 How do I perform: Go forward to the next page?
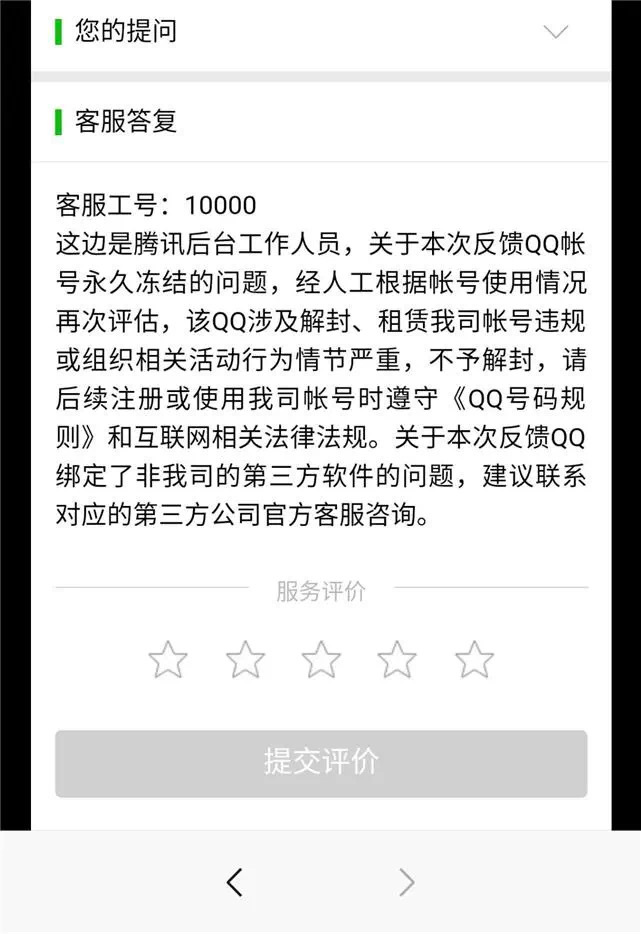(x=406, y=882)
